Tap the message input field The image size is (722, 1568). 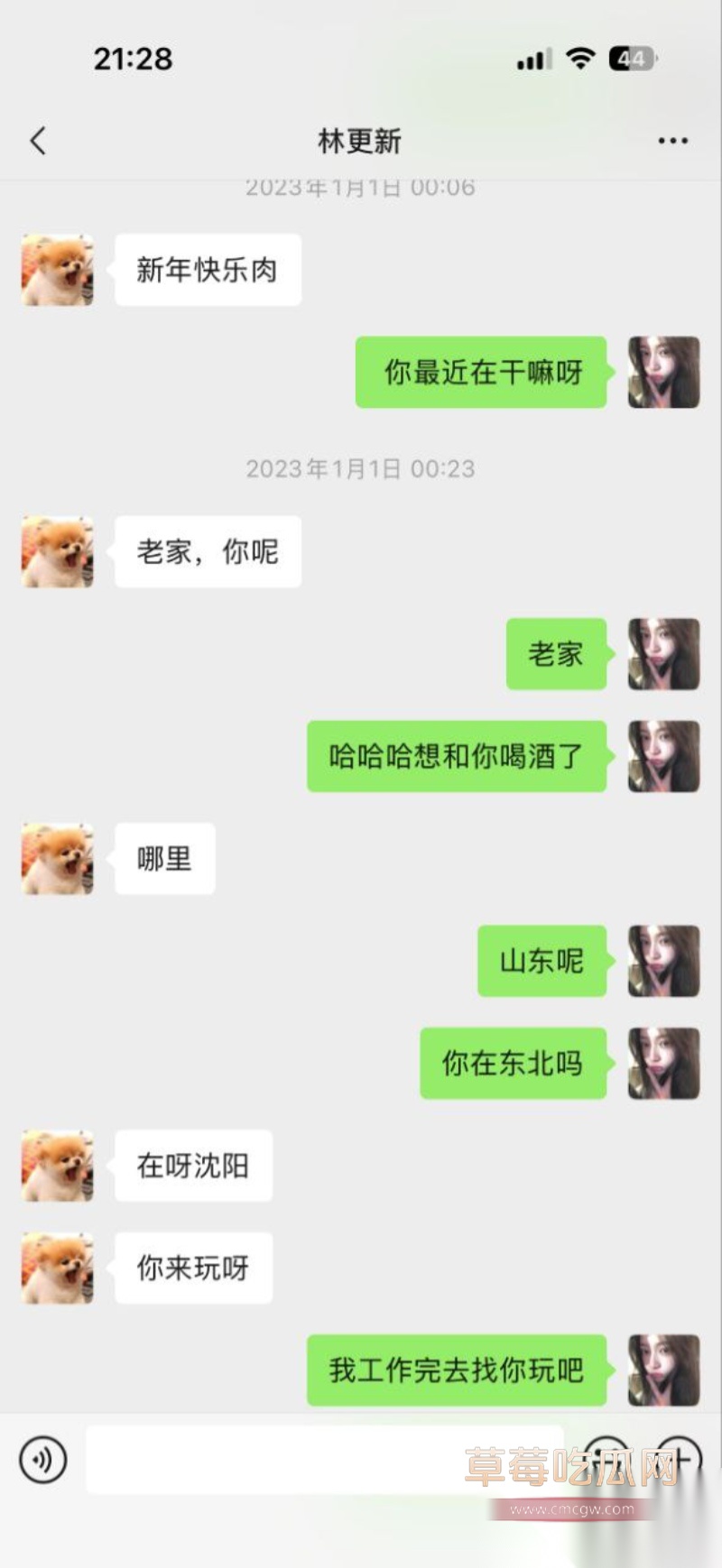coord(325,1460)
